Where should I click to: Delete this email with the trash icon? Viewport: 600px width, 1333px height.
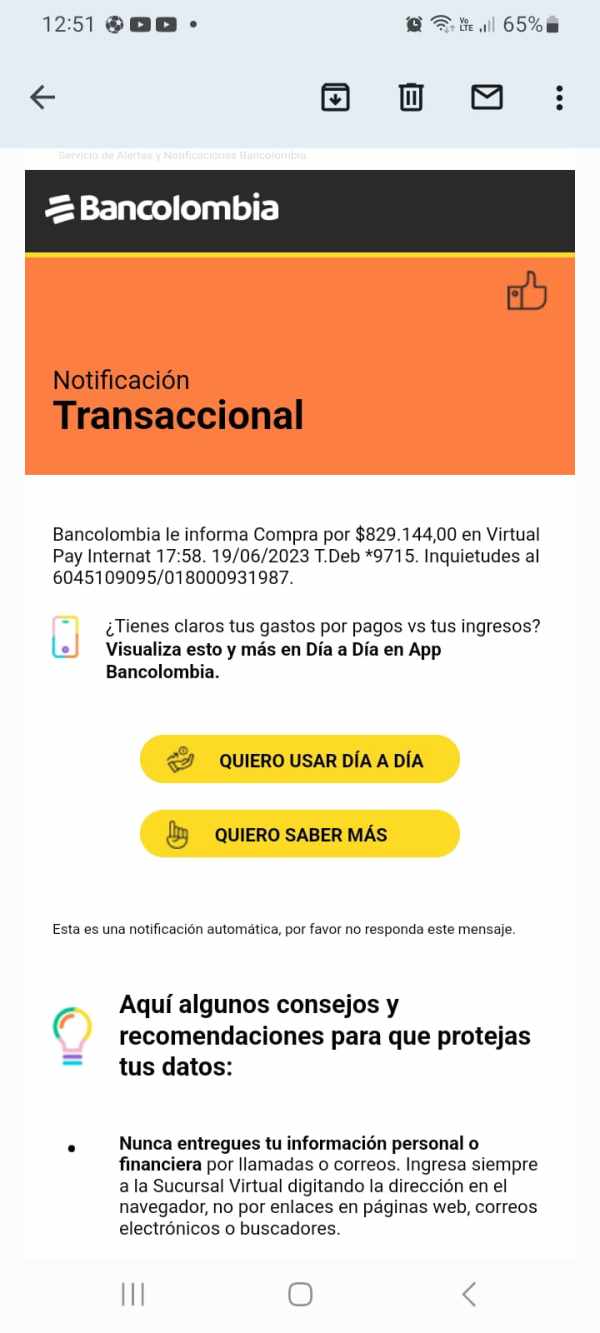[411, 97]
